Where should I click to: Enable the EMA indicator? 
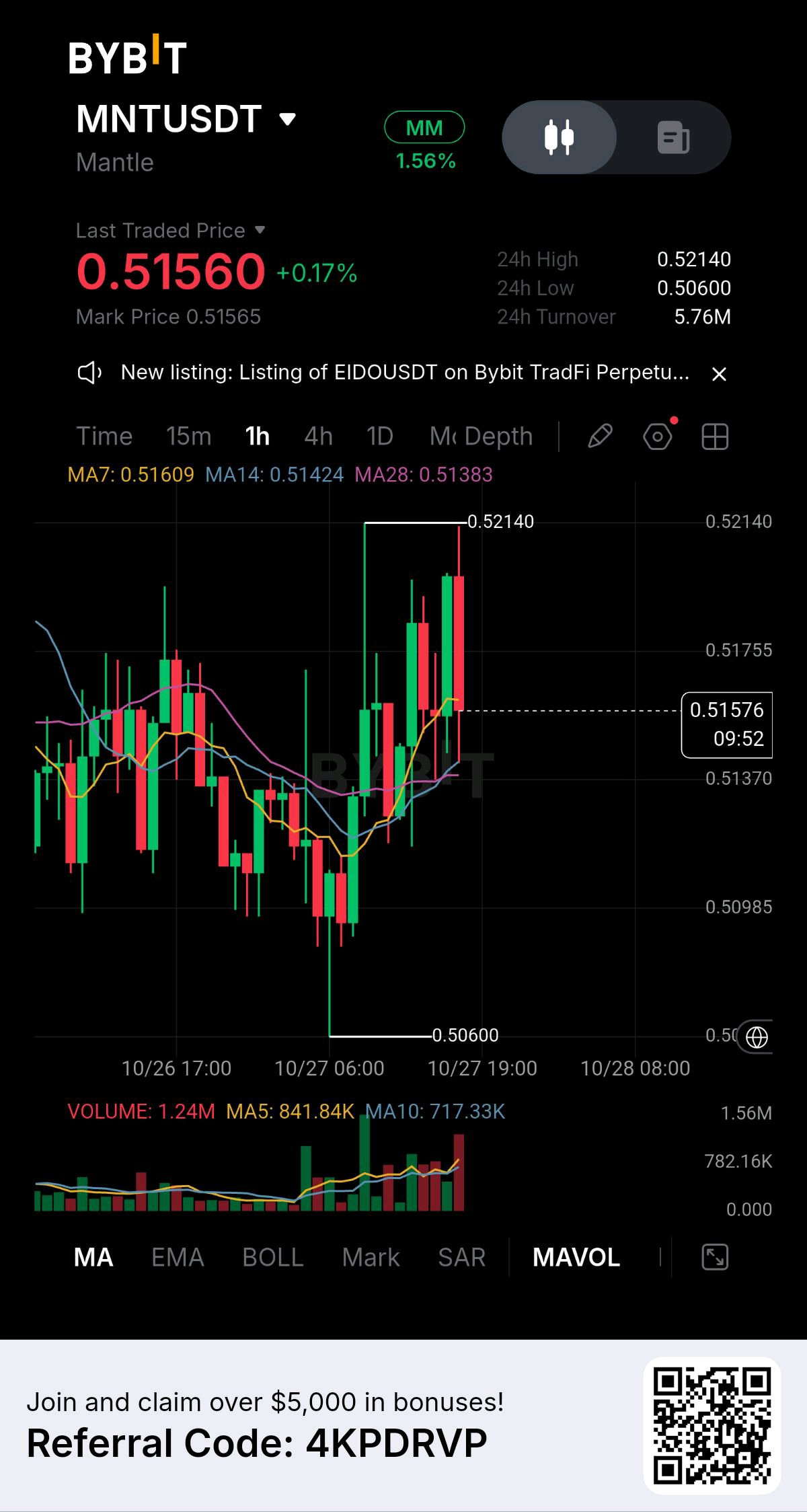[178, 1257]
